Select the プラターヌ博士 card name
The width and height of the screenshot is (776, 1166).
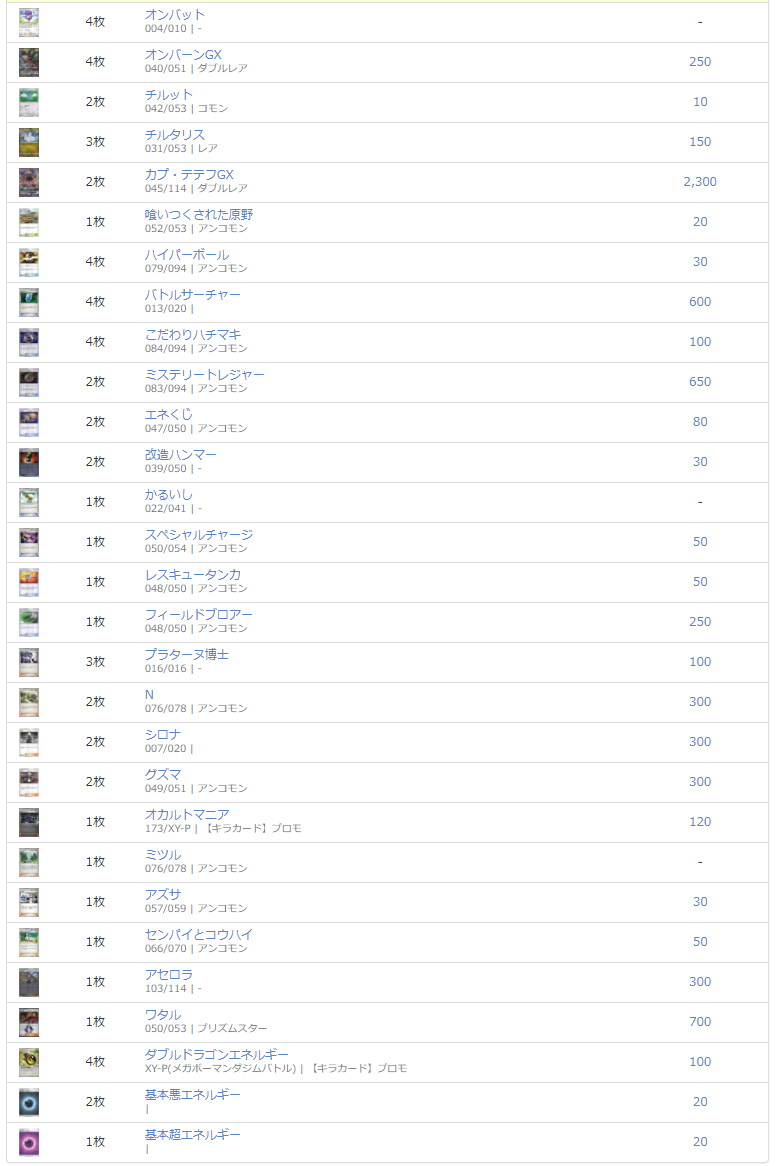coord(186,655)
